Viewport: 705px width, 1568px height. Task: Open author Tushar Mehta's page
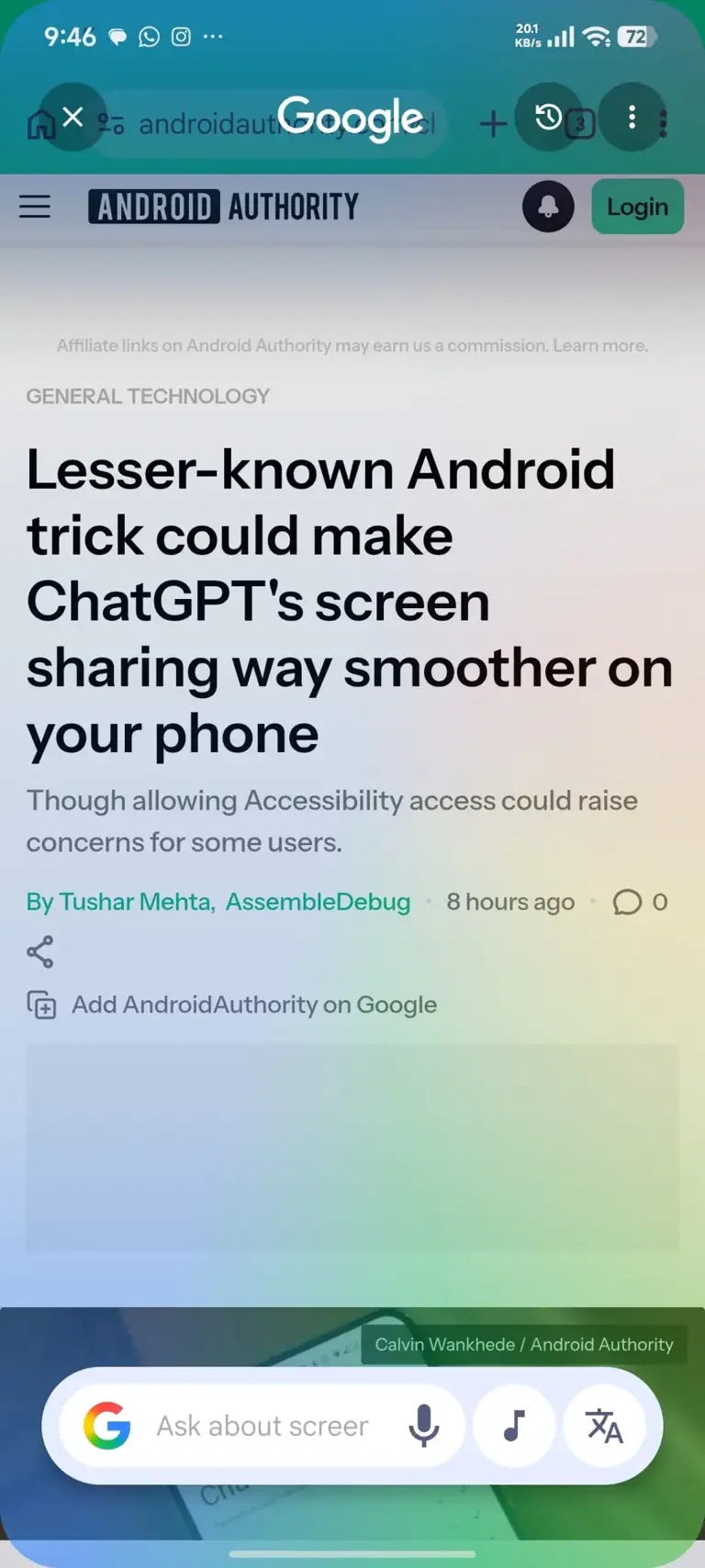[135, 902]
